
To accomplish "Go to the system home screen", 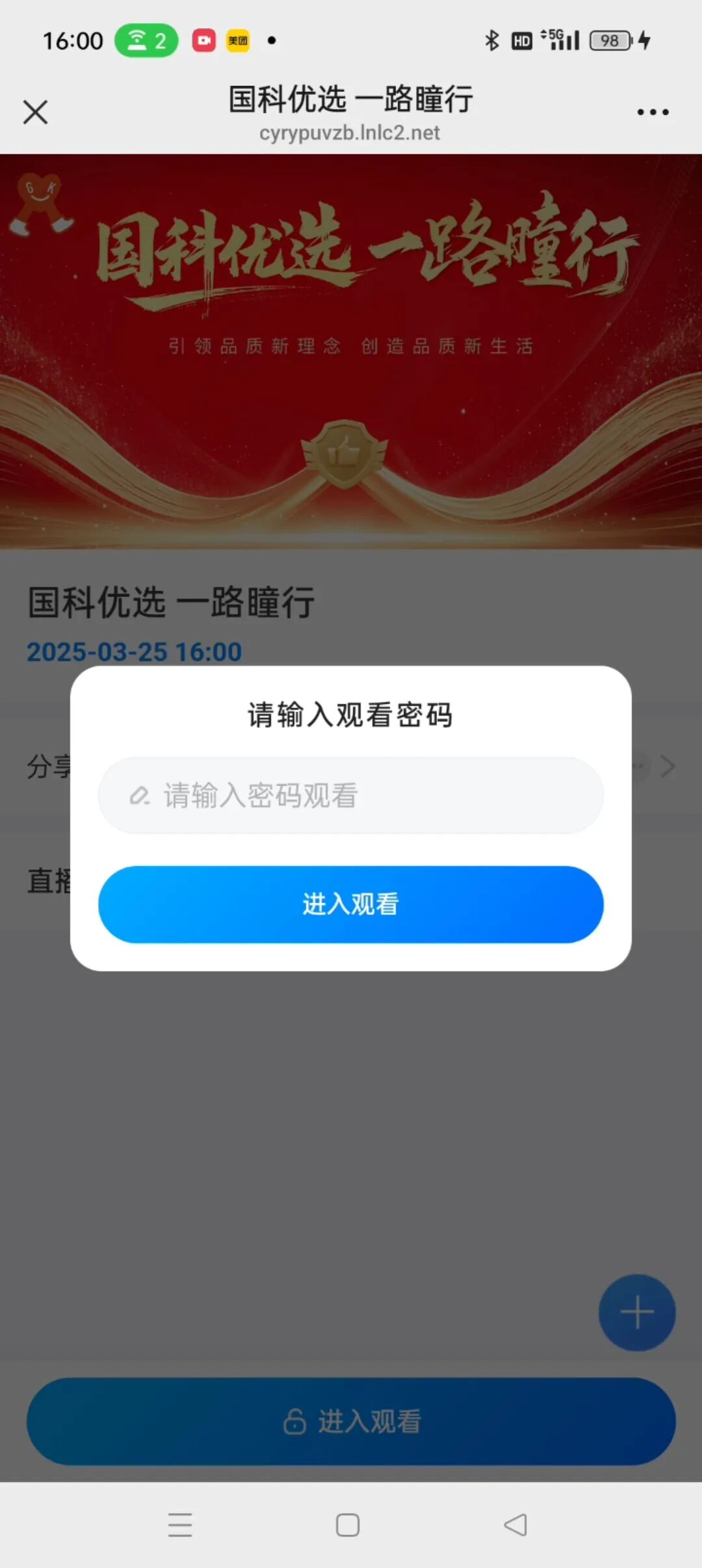I will point(348,1524).
